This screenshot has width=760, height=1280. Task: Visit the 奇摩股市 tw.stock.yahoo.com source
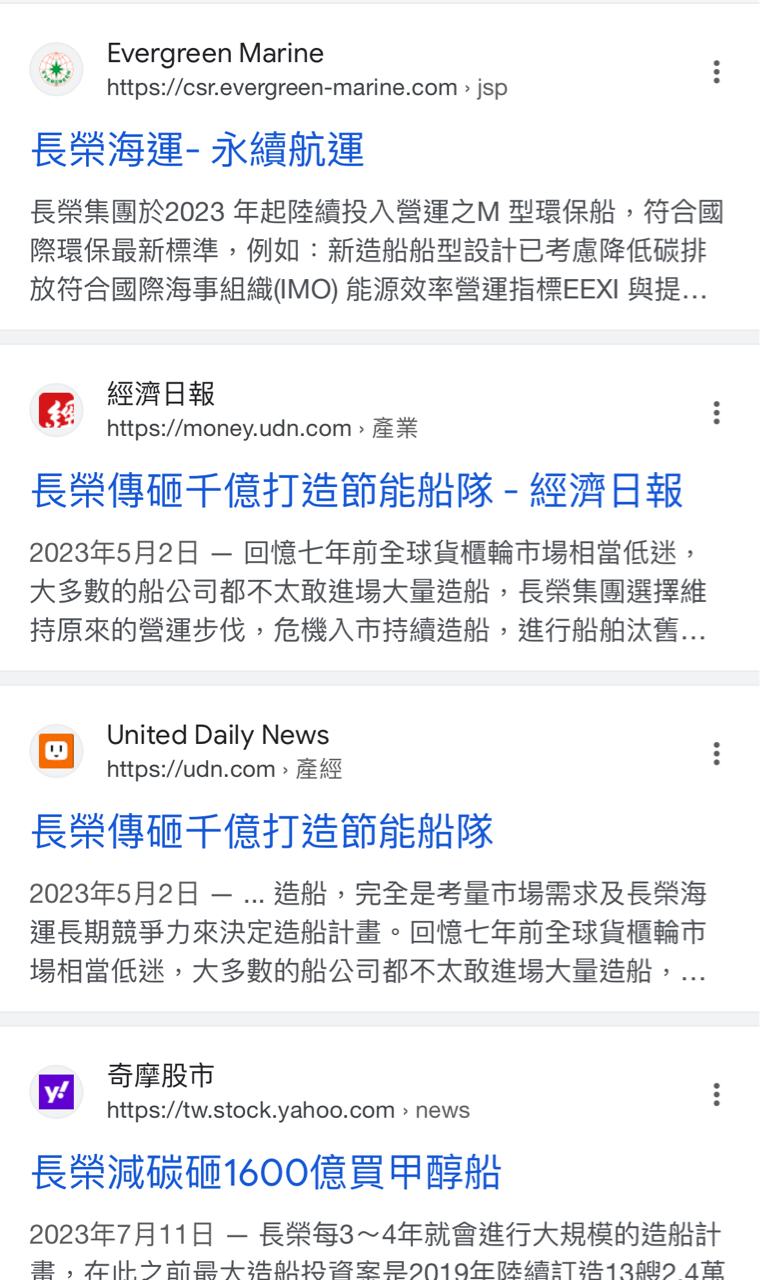250,1093
